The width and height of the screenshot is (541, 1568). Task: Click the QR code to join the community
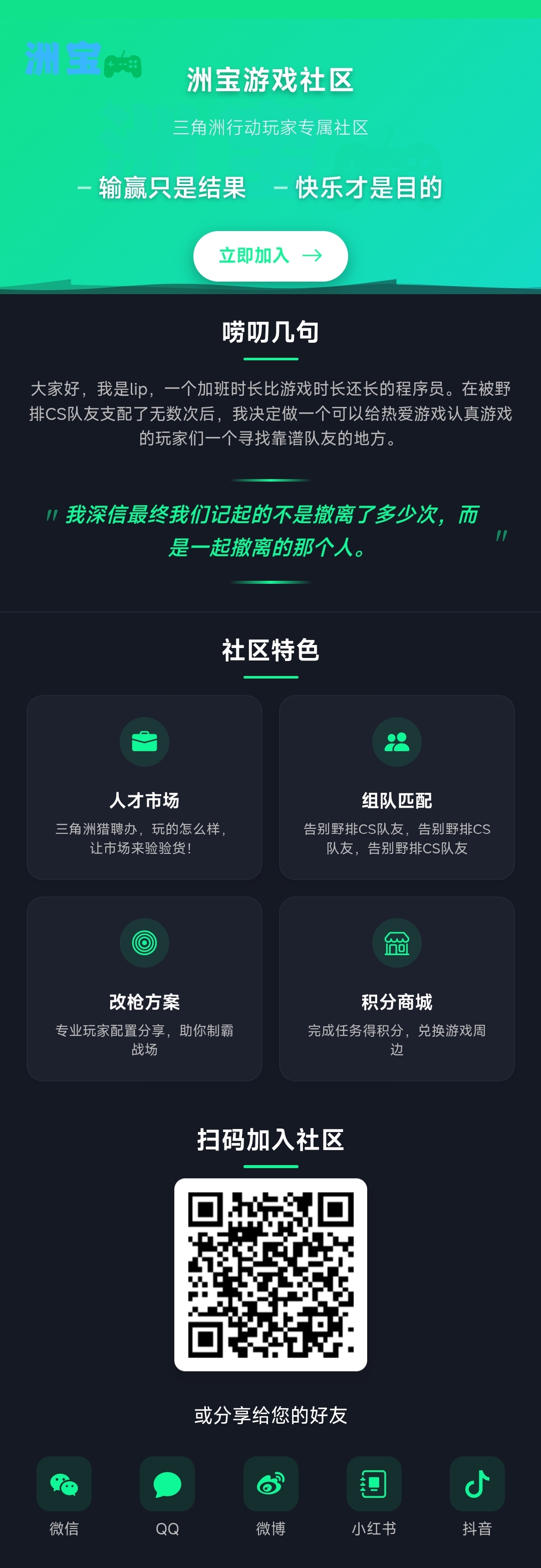coord(270,1276)
